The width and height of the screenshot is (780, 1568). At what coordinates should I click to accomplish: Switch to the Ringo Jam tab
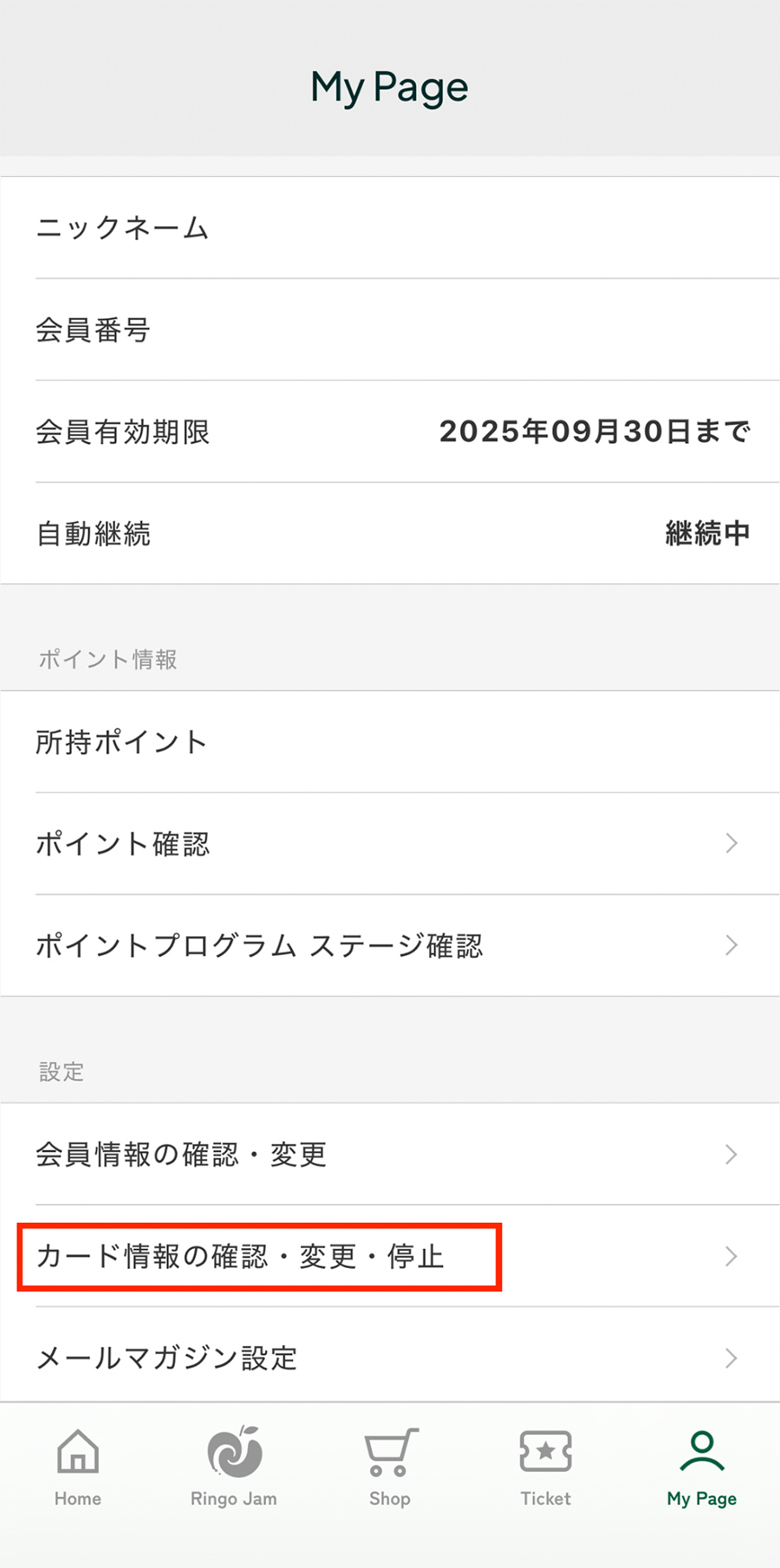(234, 1468)
